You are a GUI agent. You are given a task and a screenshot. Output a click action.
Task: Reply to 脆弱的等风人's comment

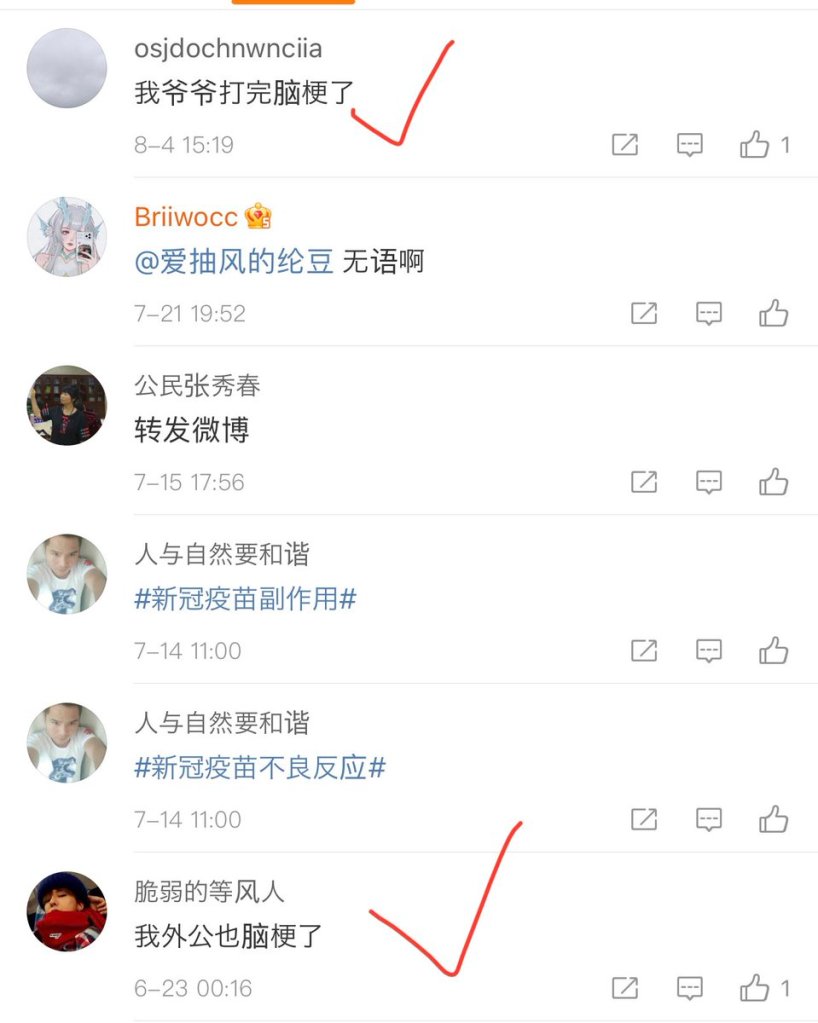(690, 989)
